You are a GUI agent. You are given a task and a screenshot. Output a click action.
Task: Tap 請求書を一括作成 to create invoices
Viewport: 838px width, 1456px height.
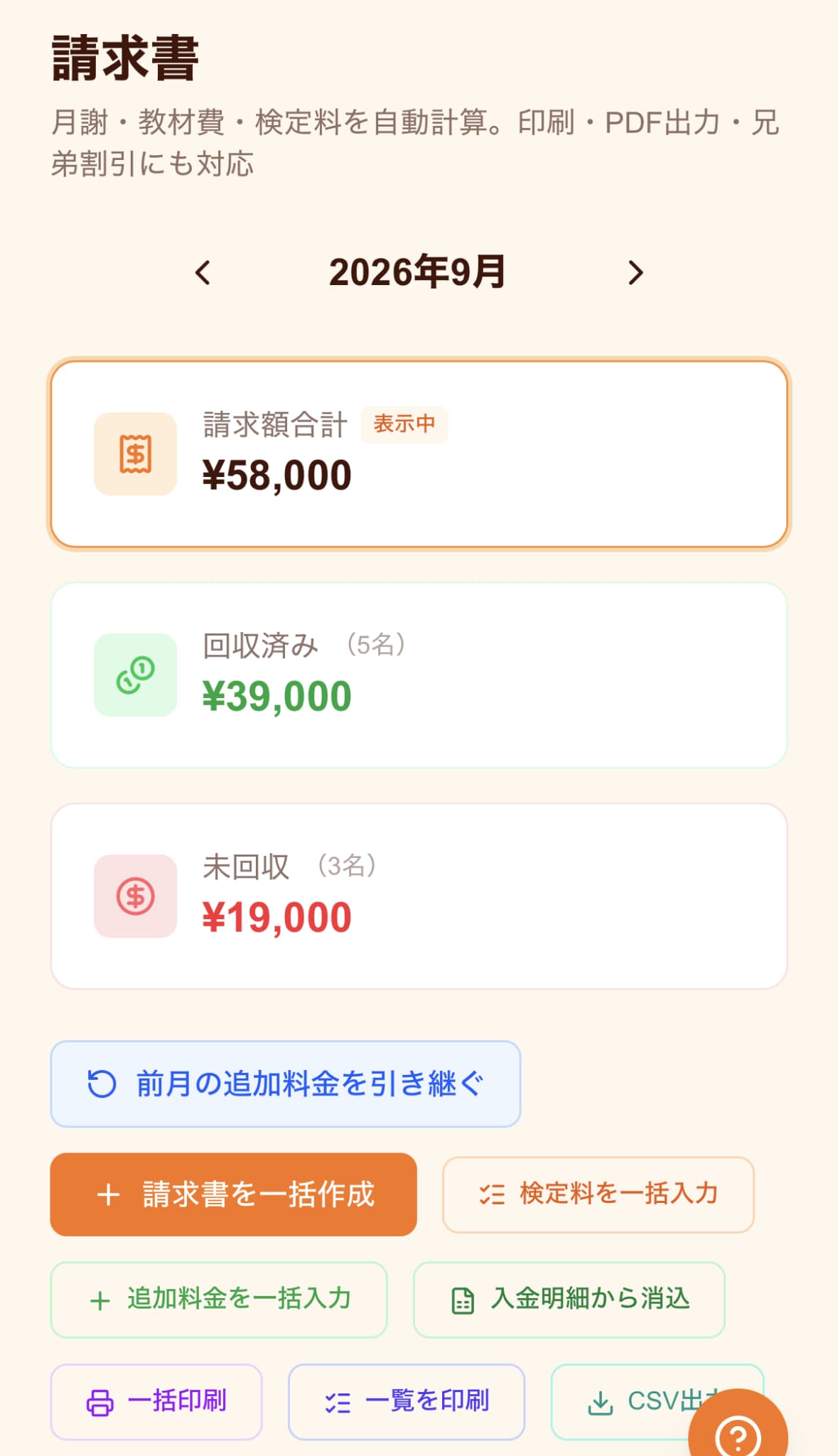click(x=234, y=1194)
